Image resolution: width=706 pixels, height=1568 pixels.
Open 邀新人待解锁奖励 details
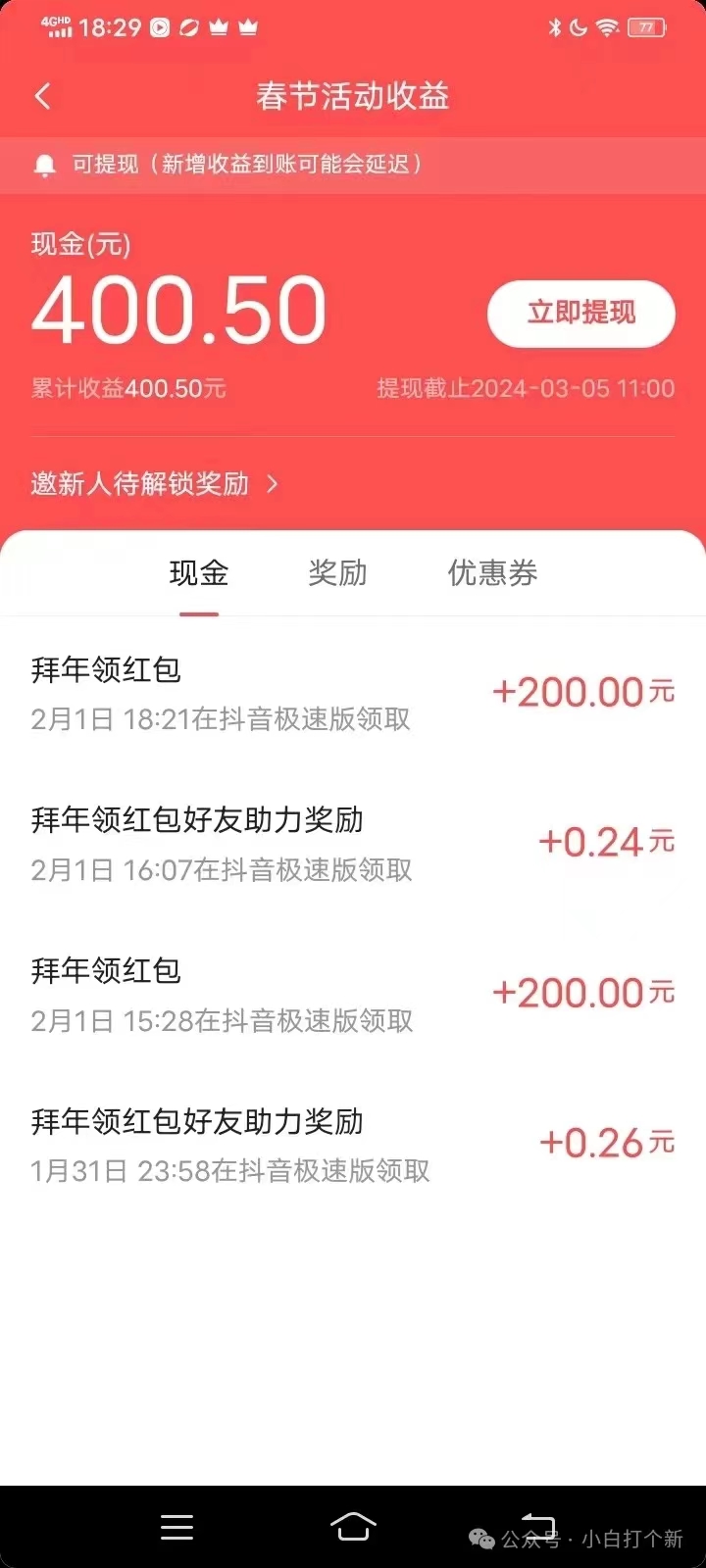click(x=154, y=484)
